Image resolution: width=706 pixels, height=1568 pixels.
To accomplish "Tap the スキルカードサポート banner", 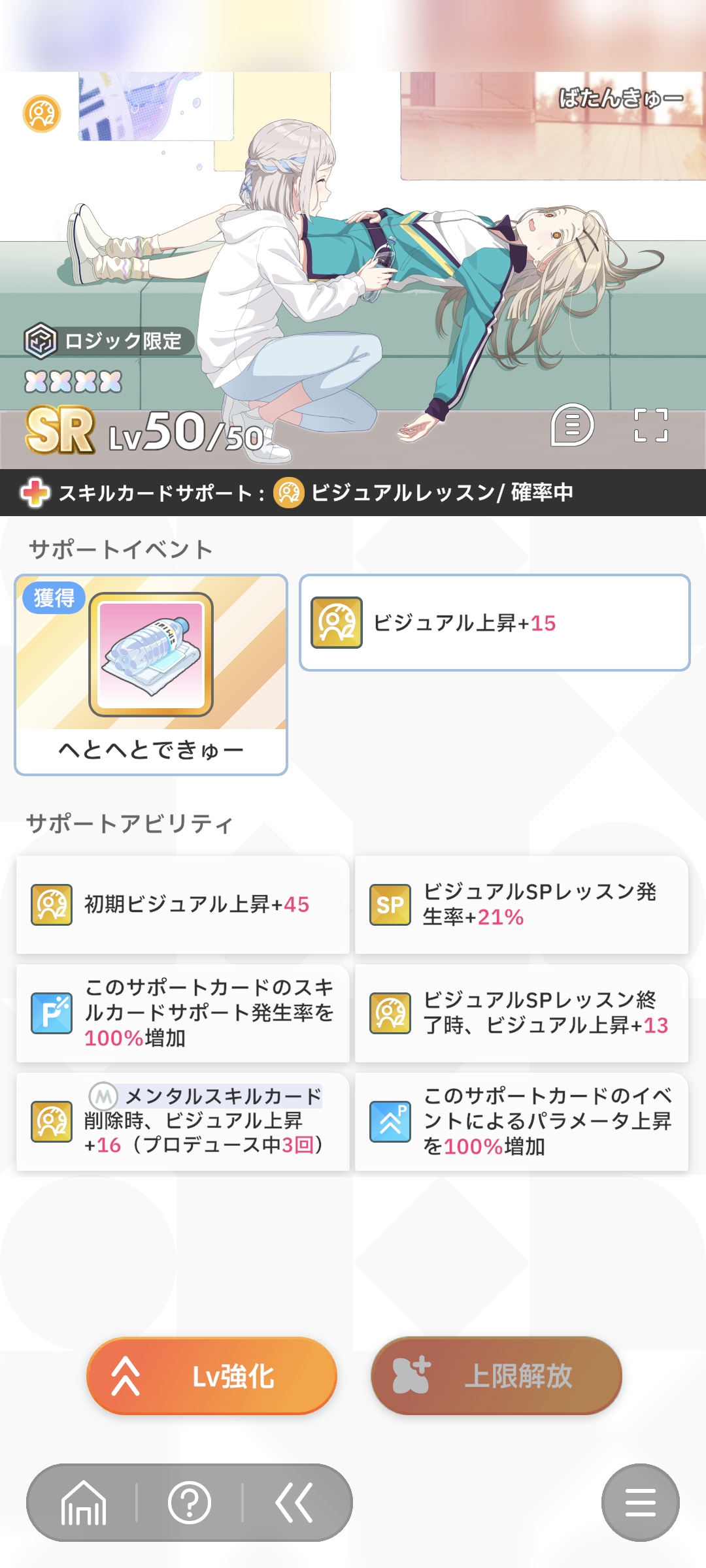I will click(x=353, y=493).
